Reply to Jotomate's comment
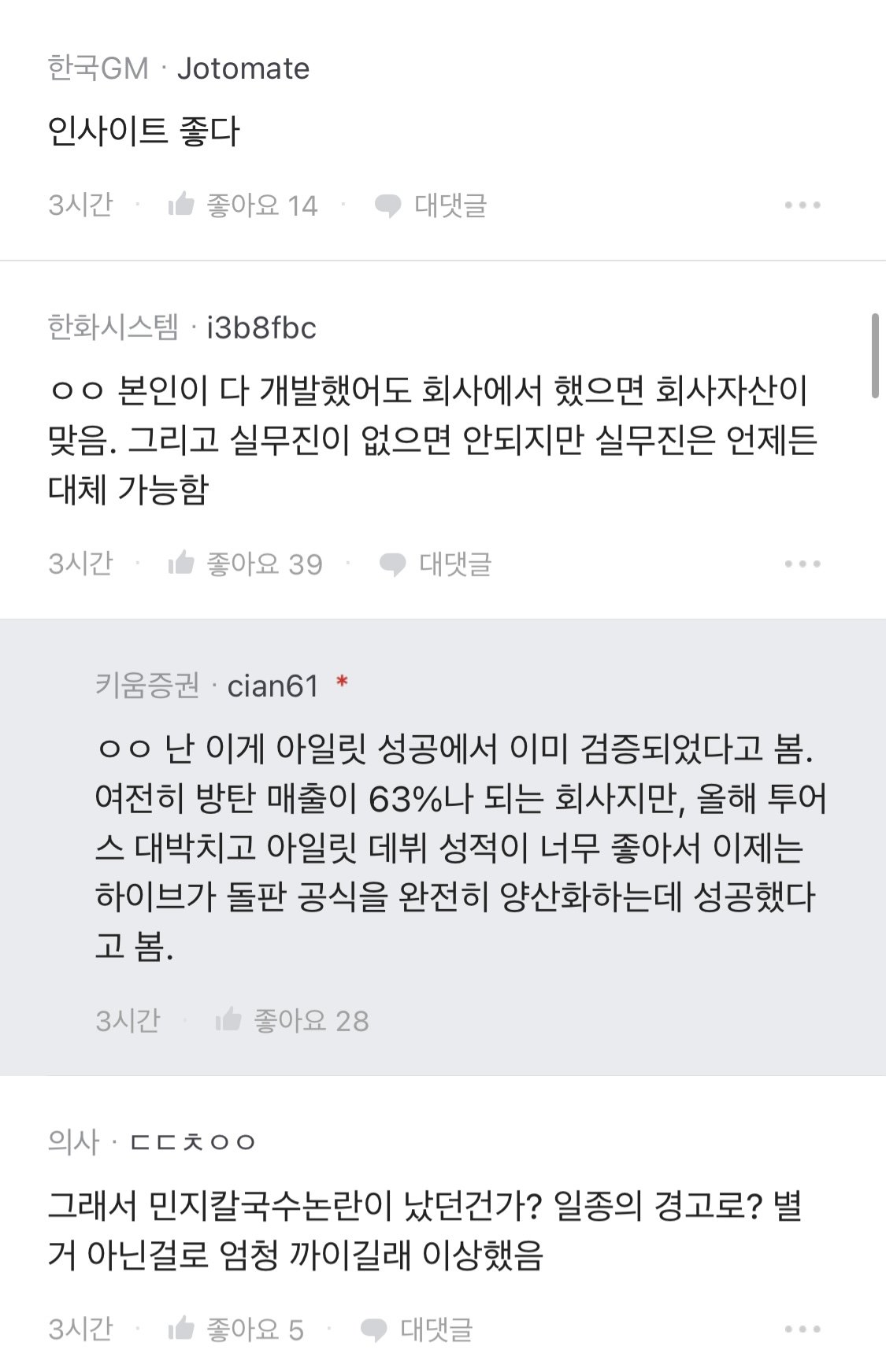The image size is (886, 1372). tap(430, 206)
